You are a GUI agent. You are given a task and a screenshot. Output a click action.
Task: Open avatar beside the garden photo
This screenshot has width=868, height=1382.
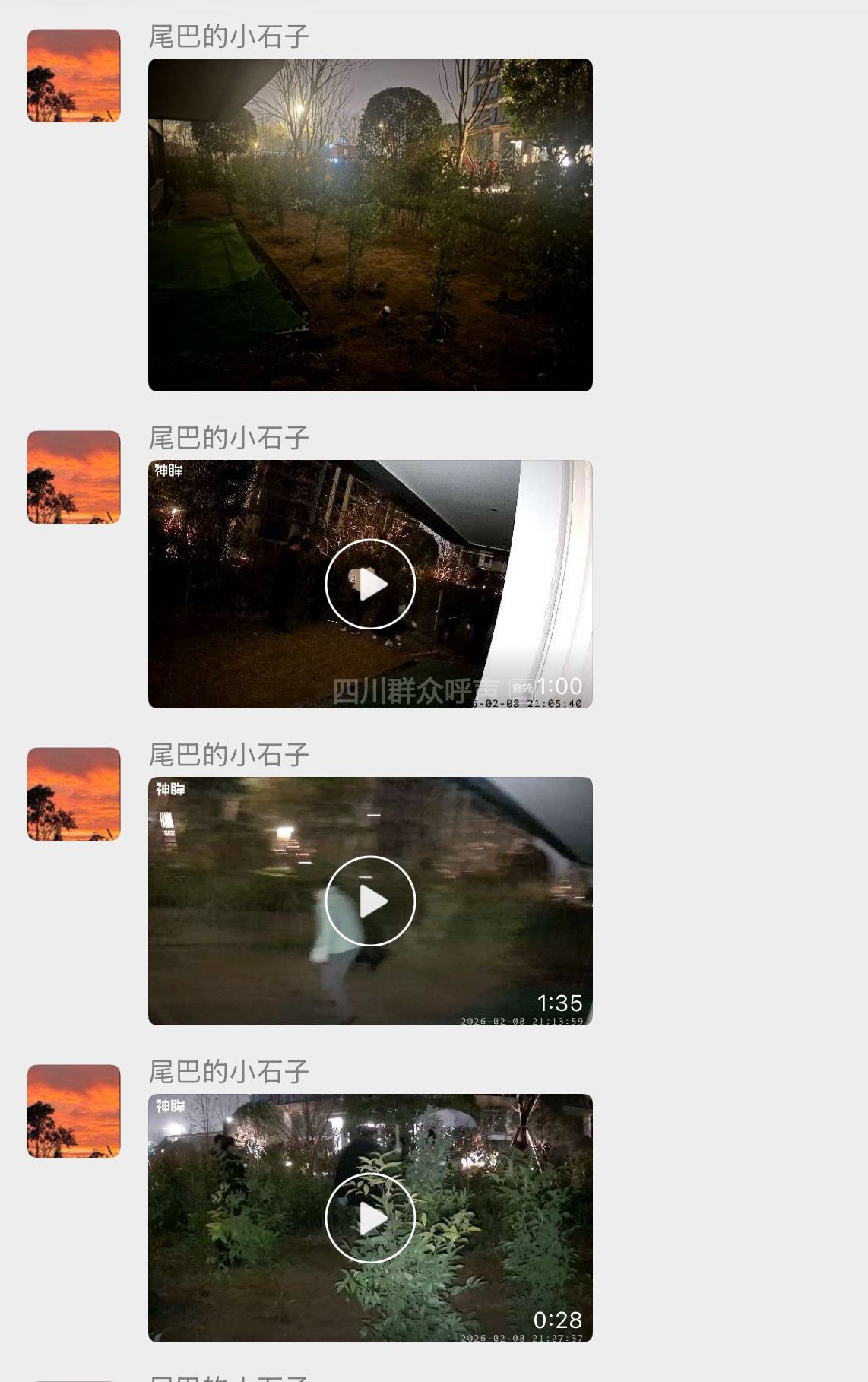coord(74,75)
